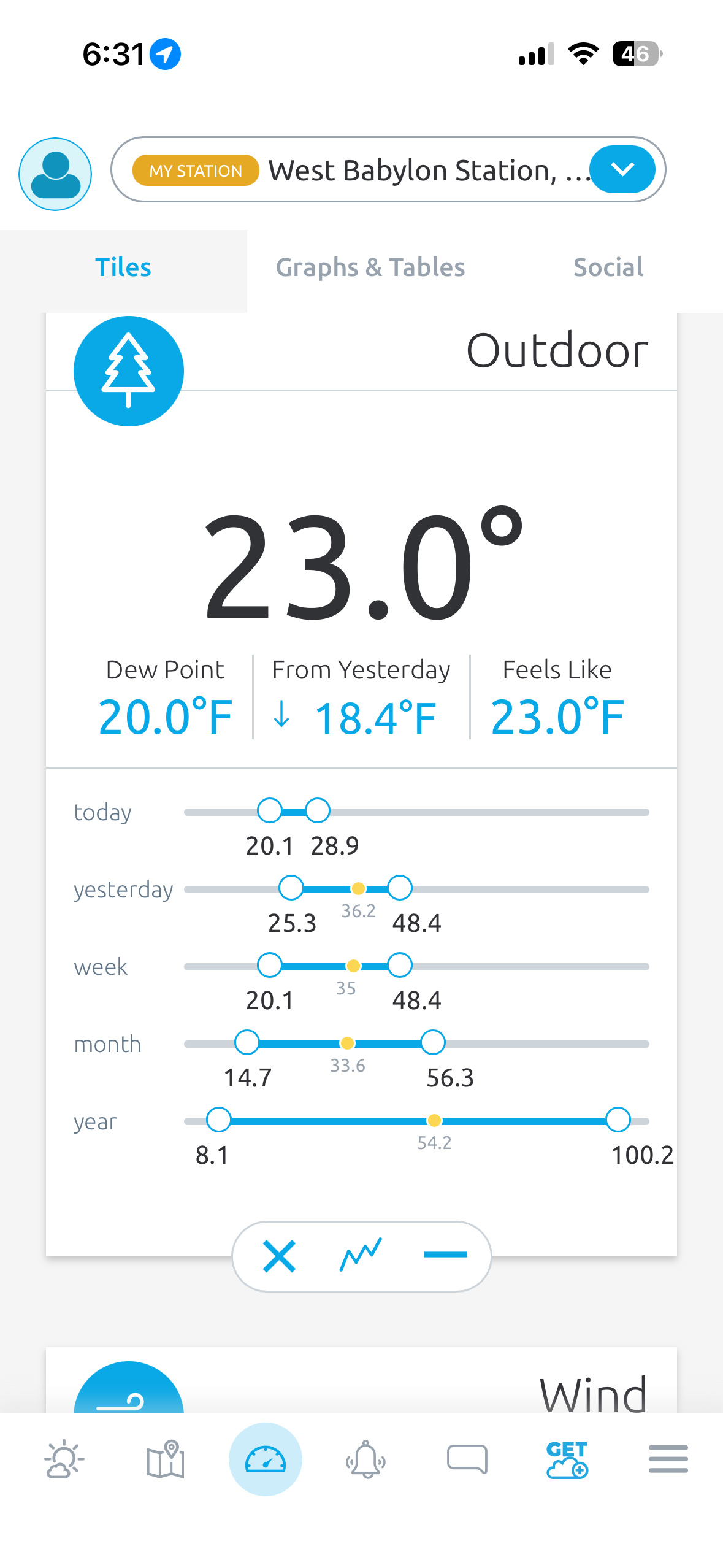Collapse the Outdoor tile with minus icon
The height and width of the screenshot is (1568, 723).
pos(445,1255)
